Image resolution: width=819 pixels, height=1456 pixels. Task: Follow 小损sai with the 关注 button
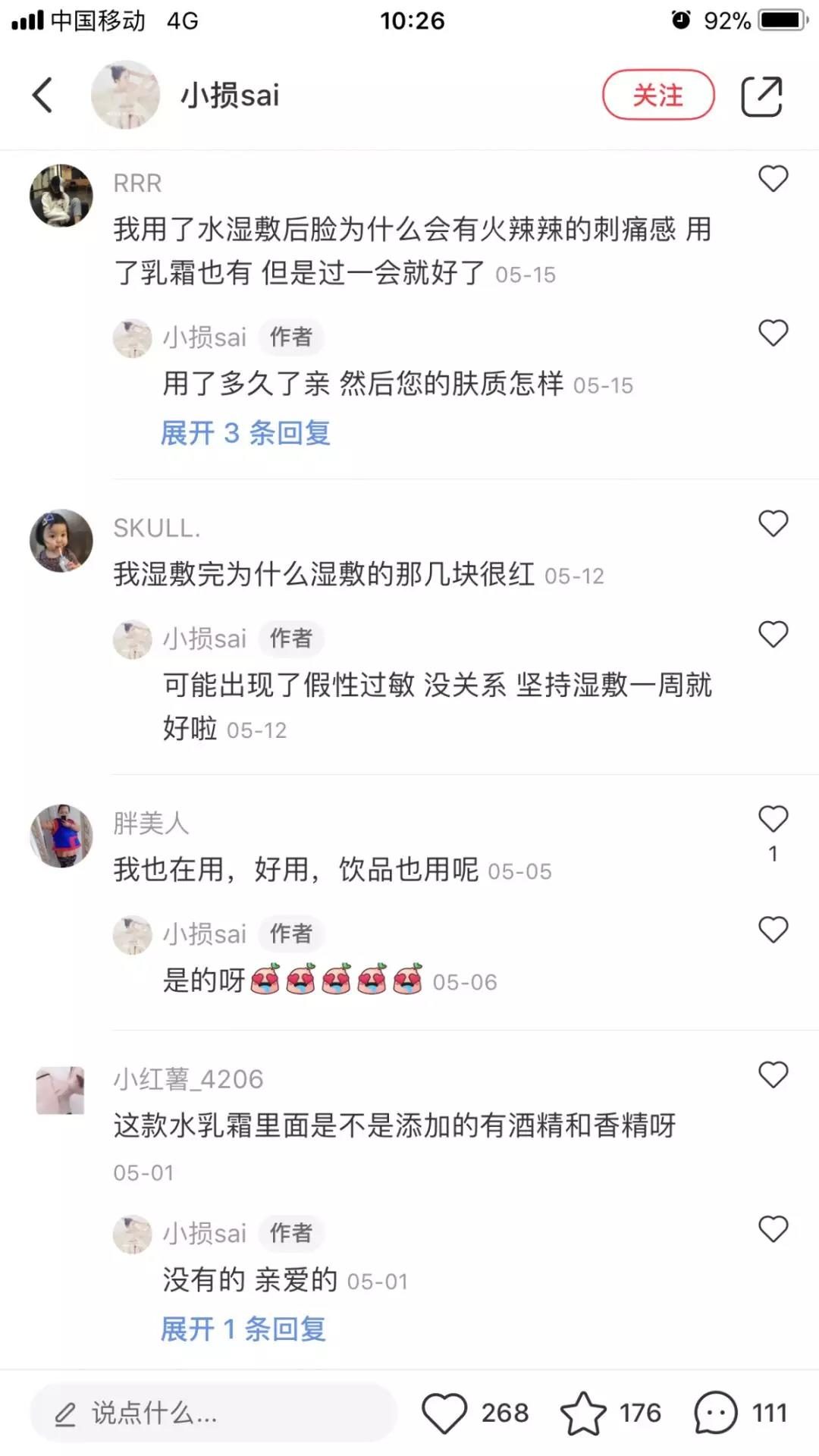[658, 96]
